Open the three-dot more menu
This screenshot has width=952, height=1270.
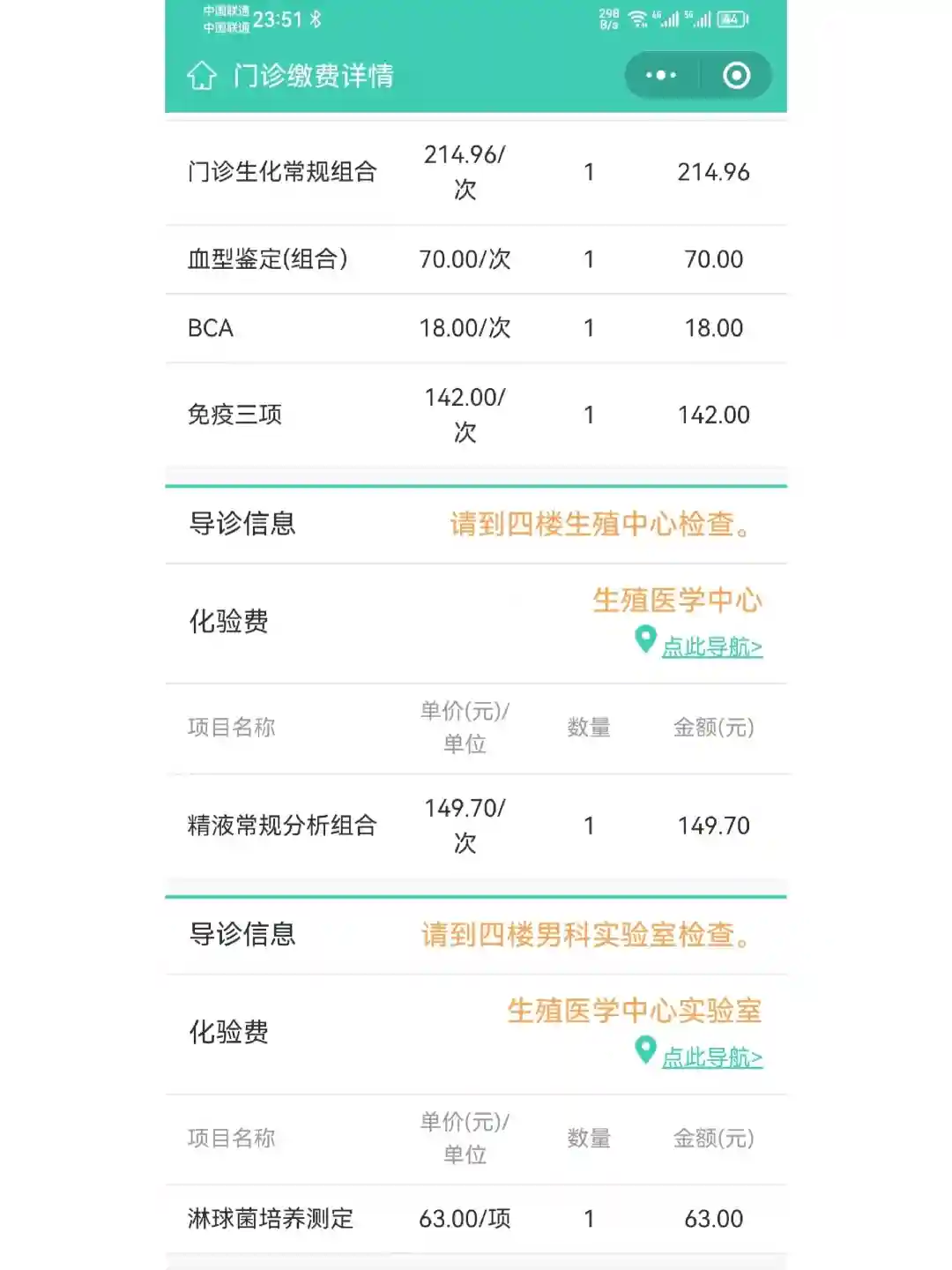click(x=661, y=76)
